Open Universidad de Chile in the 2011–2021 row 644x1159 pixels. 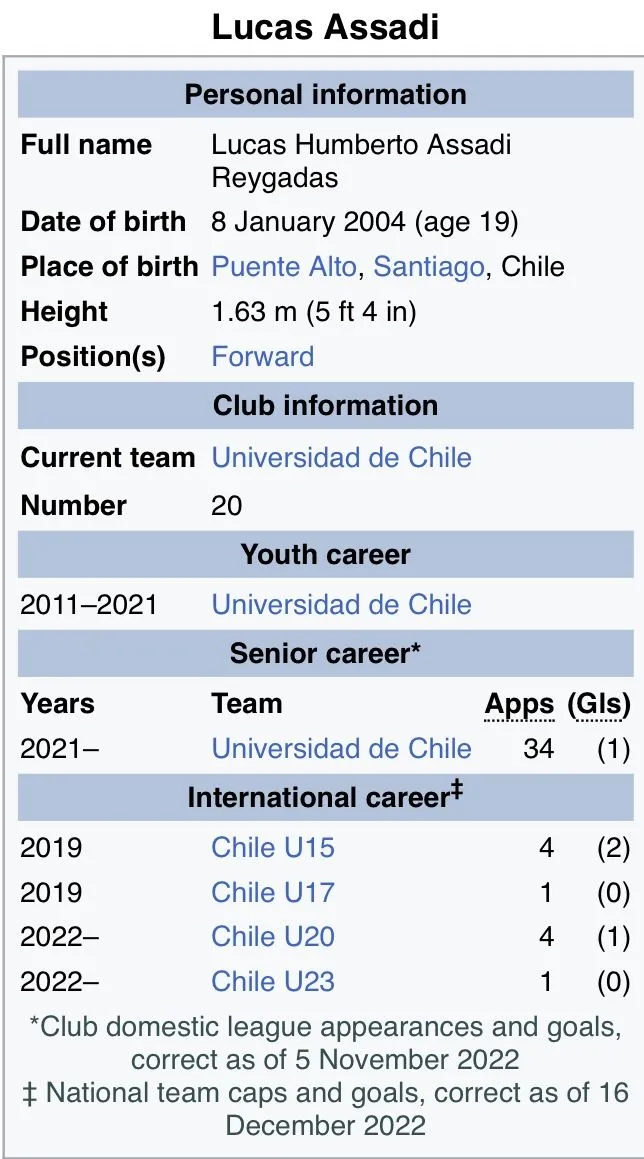click(x=341, y=605)
